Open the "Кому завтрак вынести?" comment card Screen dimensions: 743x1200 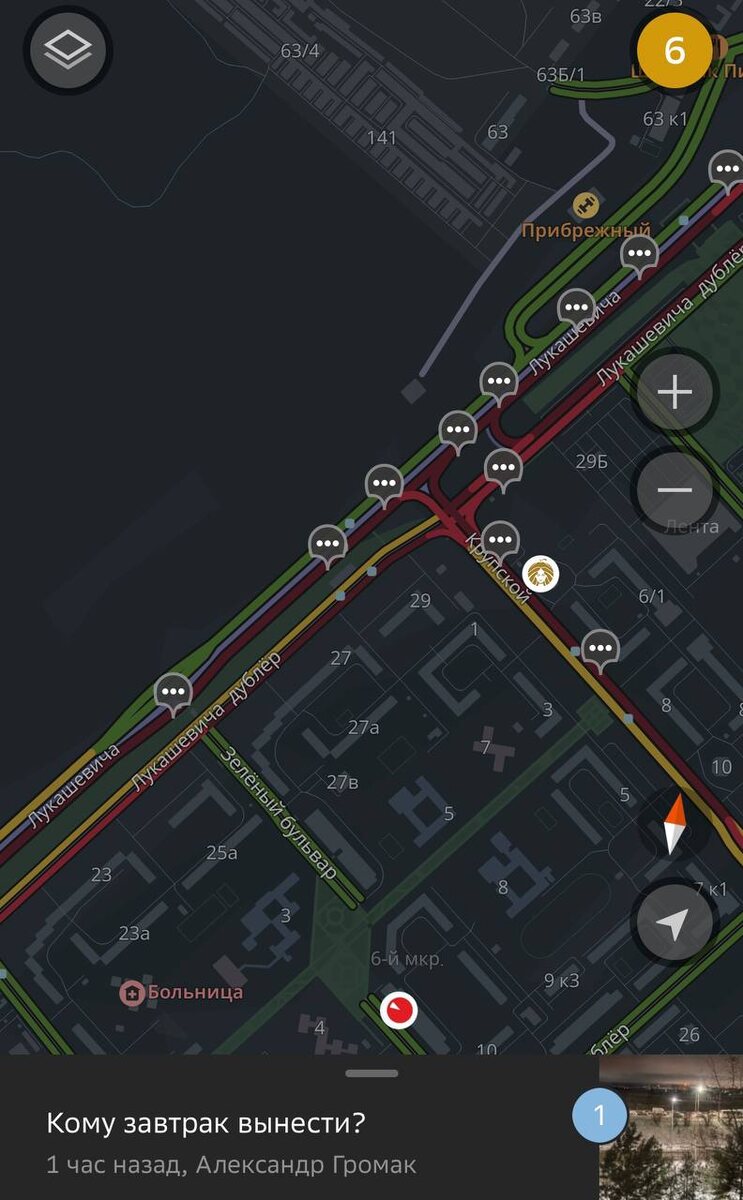tap(300, 1142)
